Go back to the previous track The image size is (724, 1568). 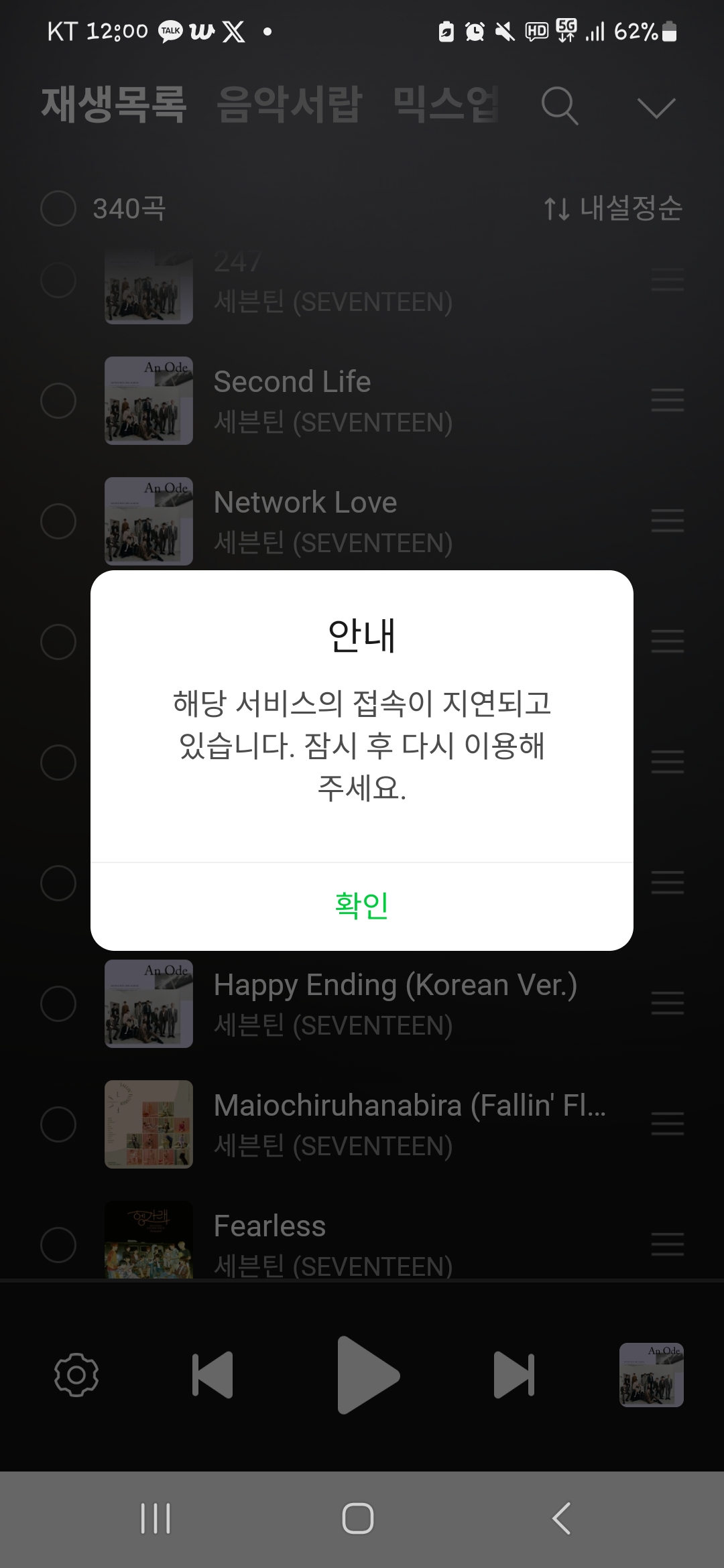(211, 1375)
